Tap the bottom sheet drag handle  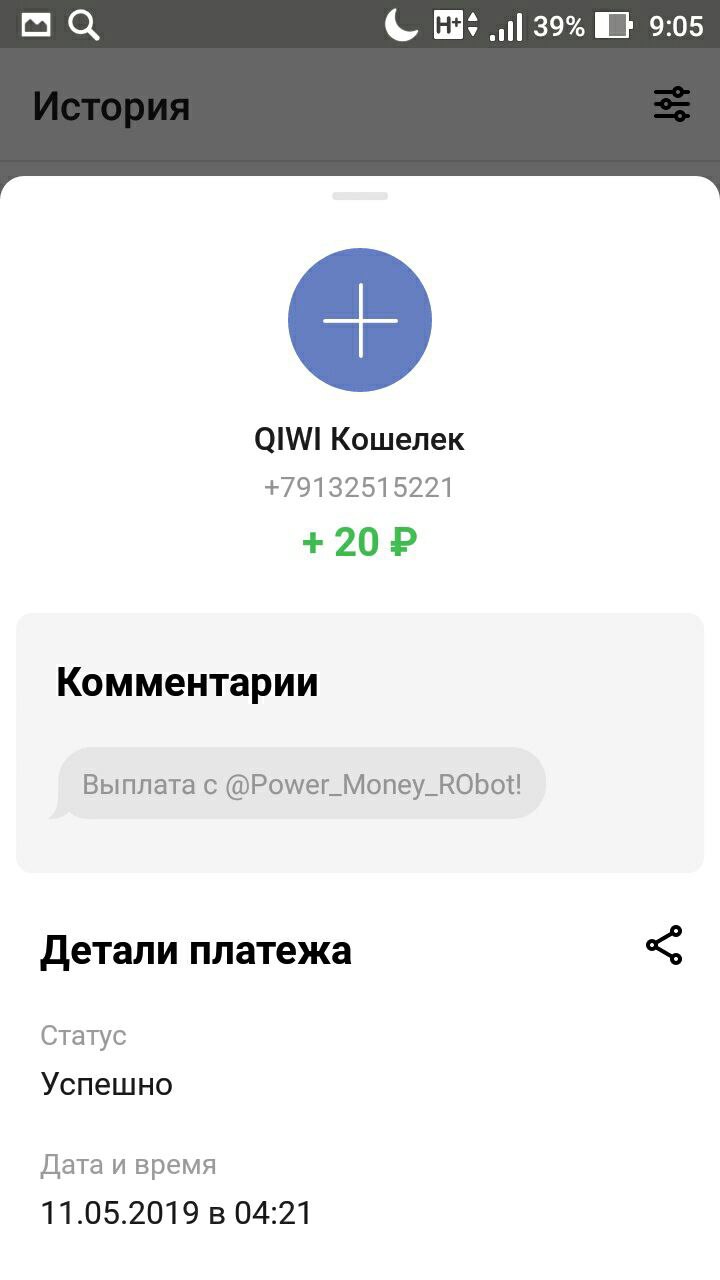click(360, 196)
